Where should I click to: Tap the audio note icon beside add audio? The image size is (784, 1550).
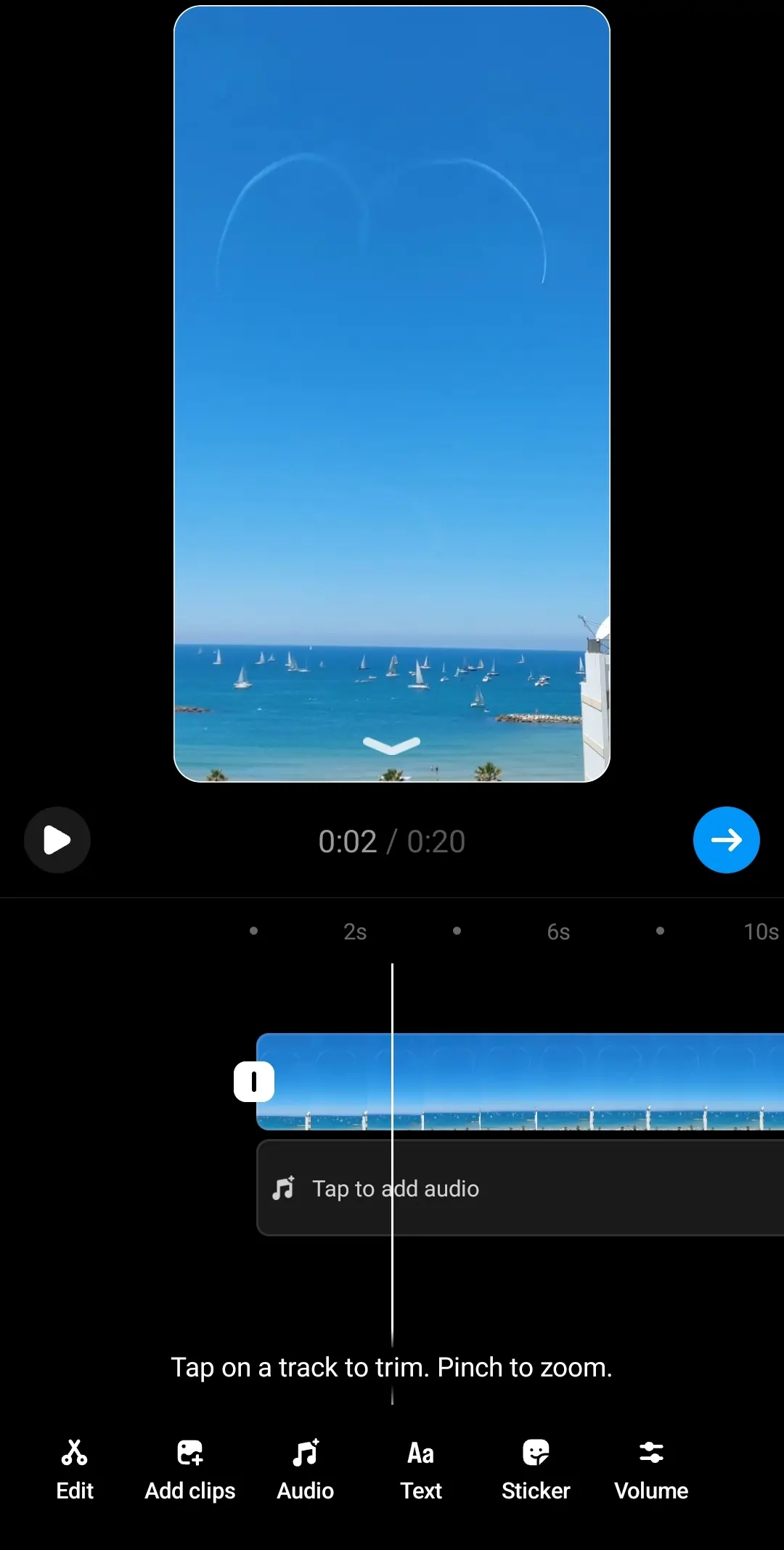(x=284, y=1188)
